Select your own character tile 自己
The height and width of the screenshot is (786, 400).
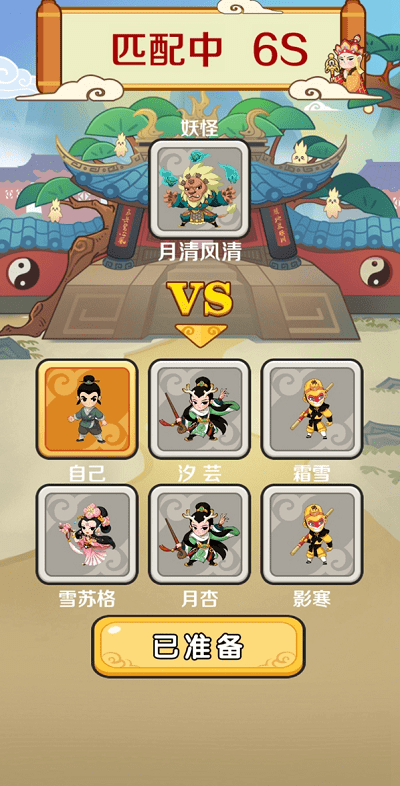87,409
